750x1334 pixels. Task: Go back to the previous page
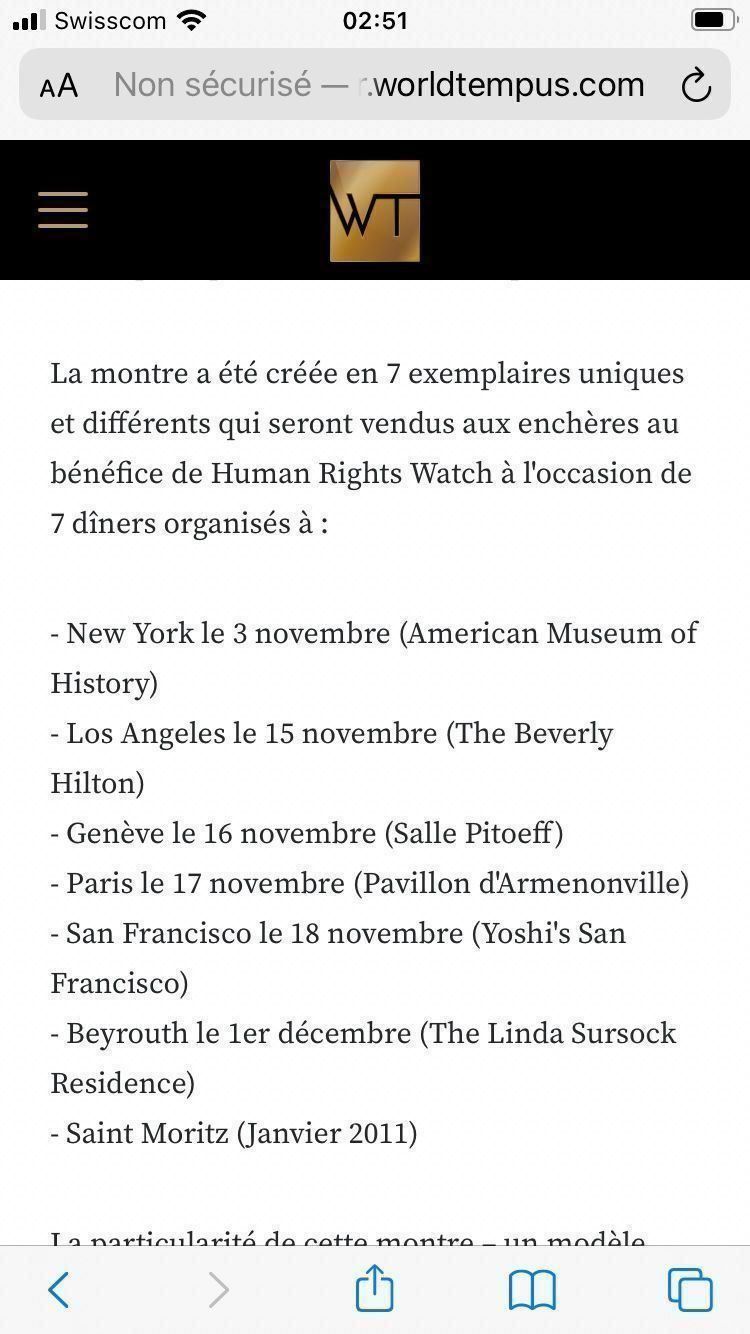pos(59,1290)
